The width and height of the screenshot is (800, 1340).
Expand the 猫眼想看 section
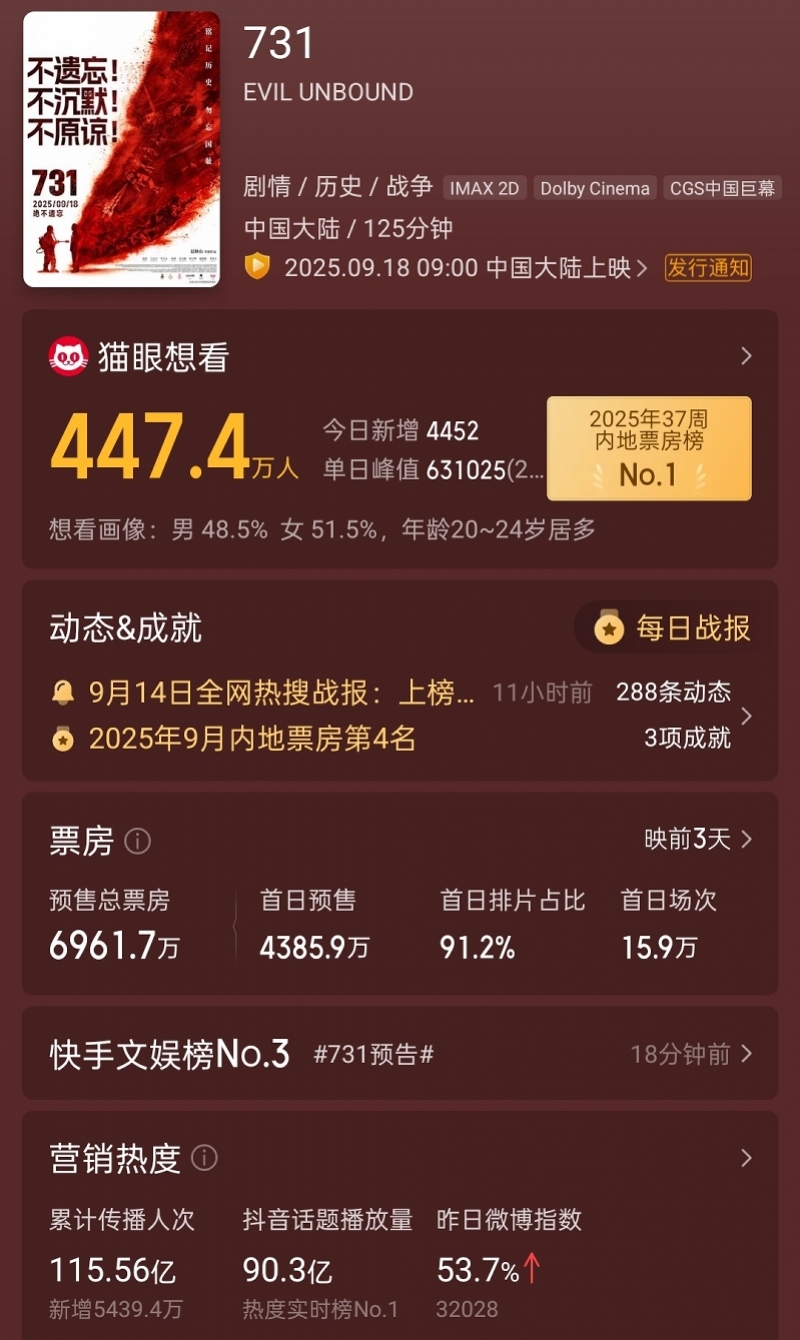coord(745,356)
